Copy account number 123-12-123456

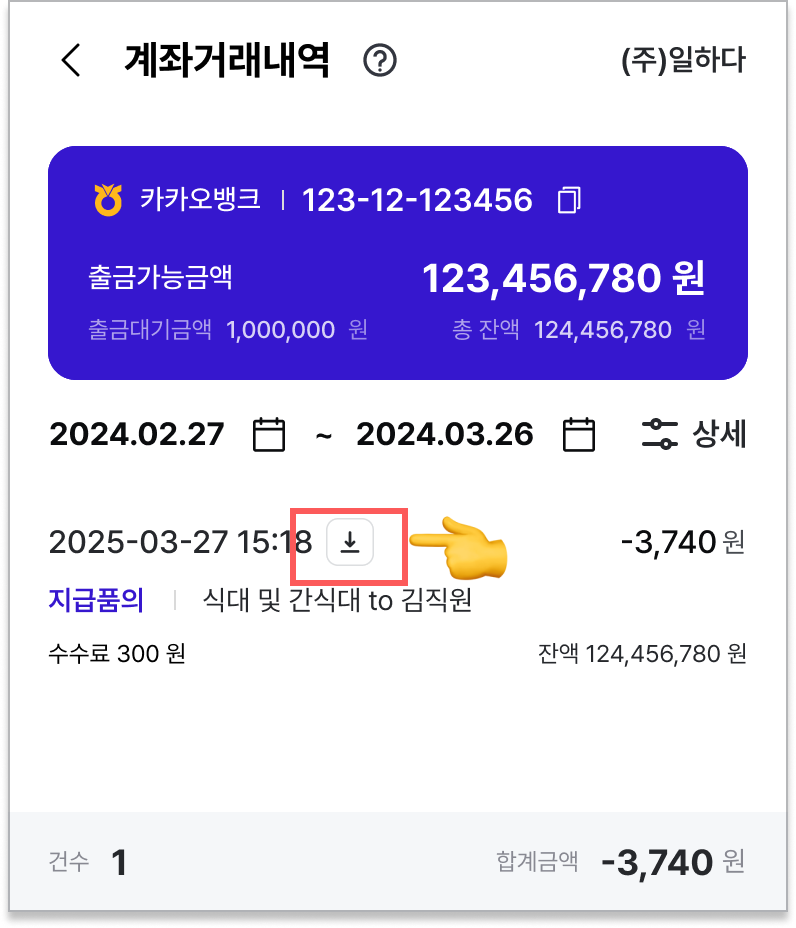tap(569, 200)
